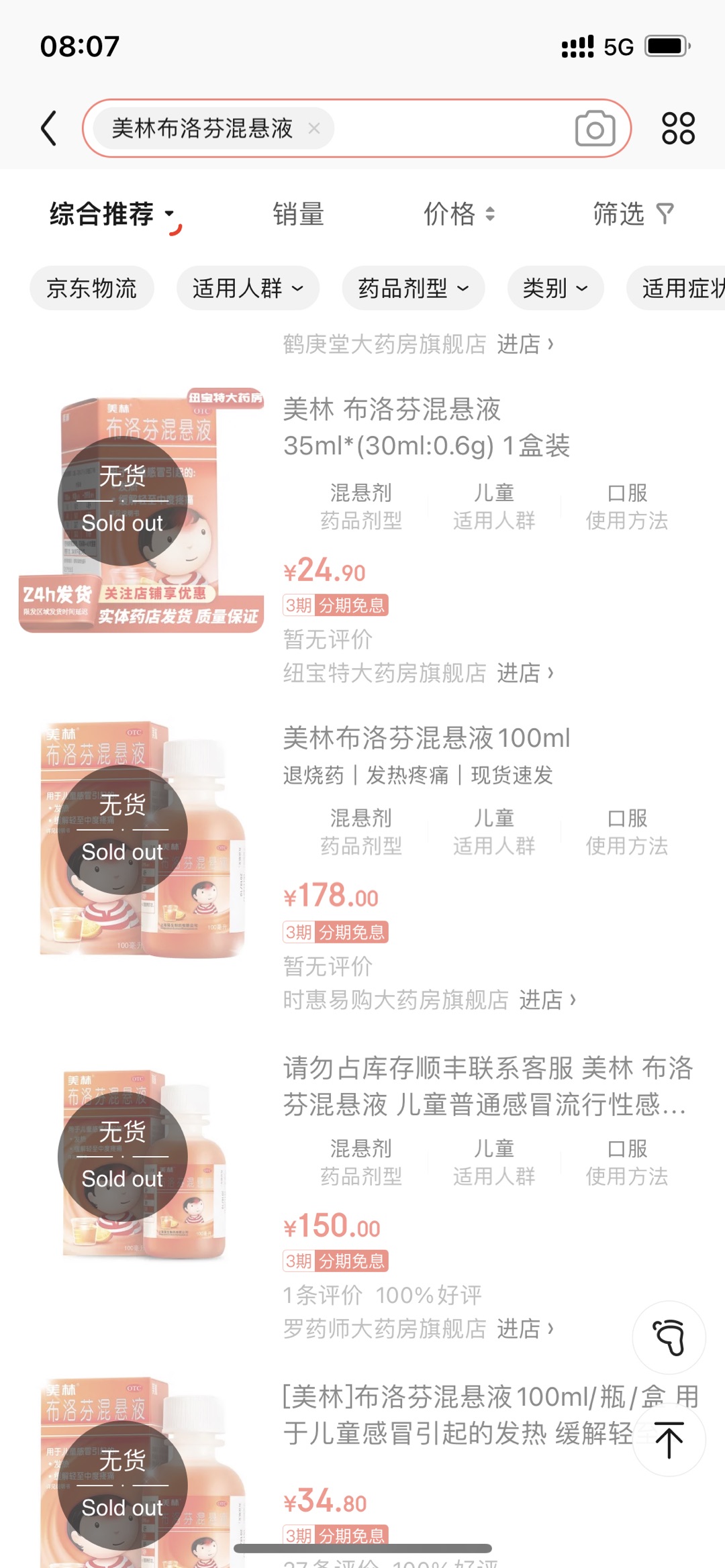Expand the 综合推荐 sort dropdown
Screen dimensions: 725x1568
pyautogui.click(x=111, y=215)
